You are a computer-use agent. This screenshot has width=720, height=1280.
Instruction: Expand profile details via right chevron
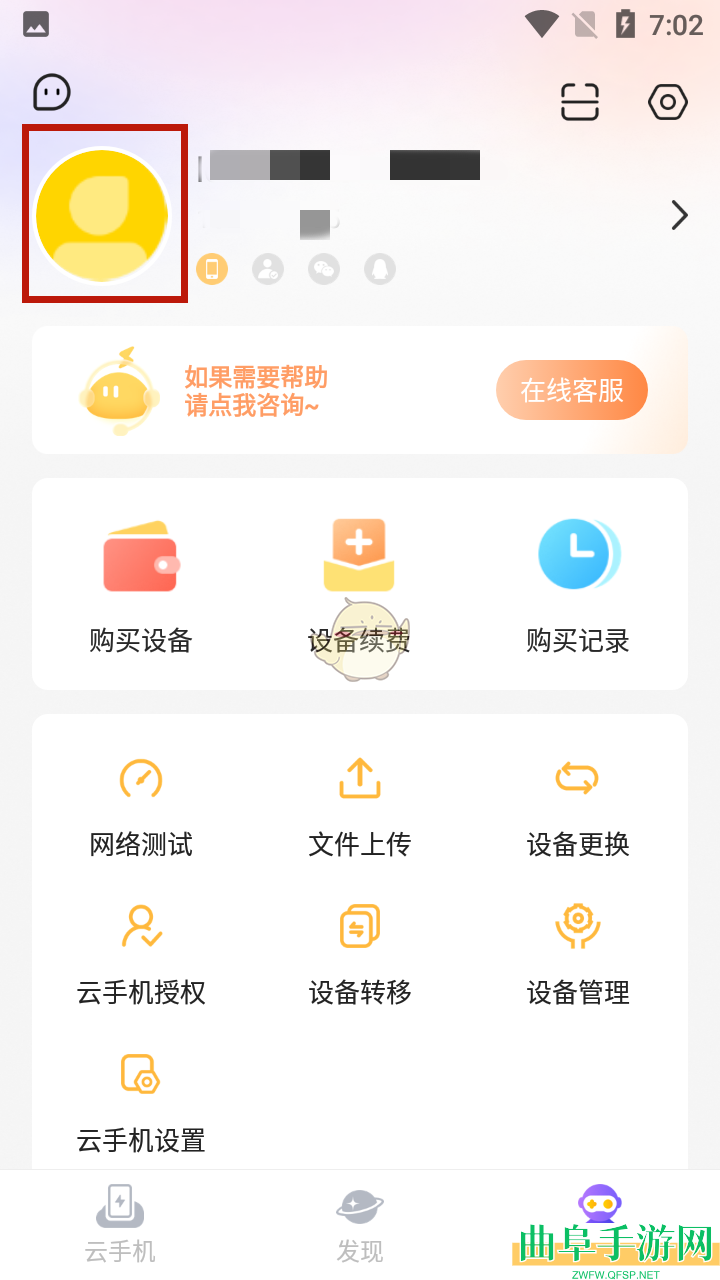pyautogui.click(x=679, y=215)
